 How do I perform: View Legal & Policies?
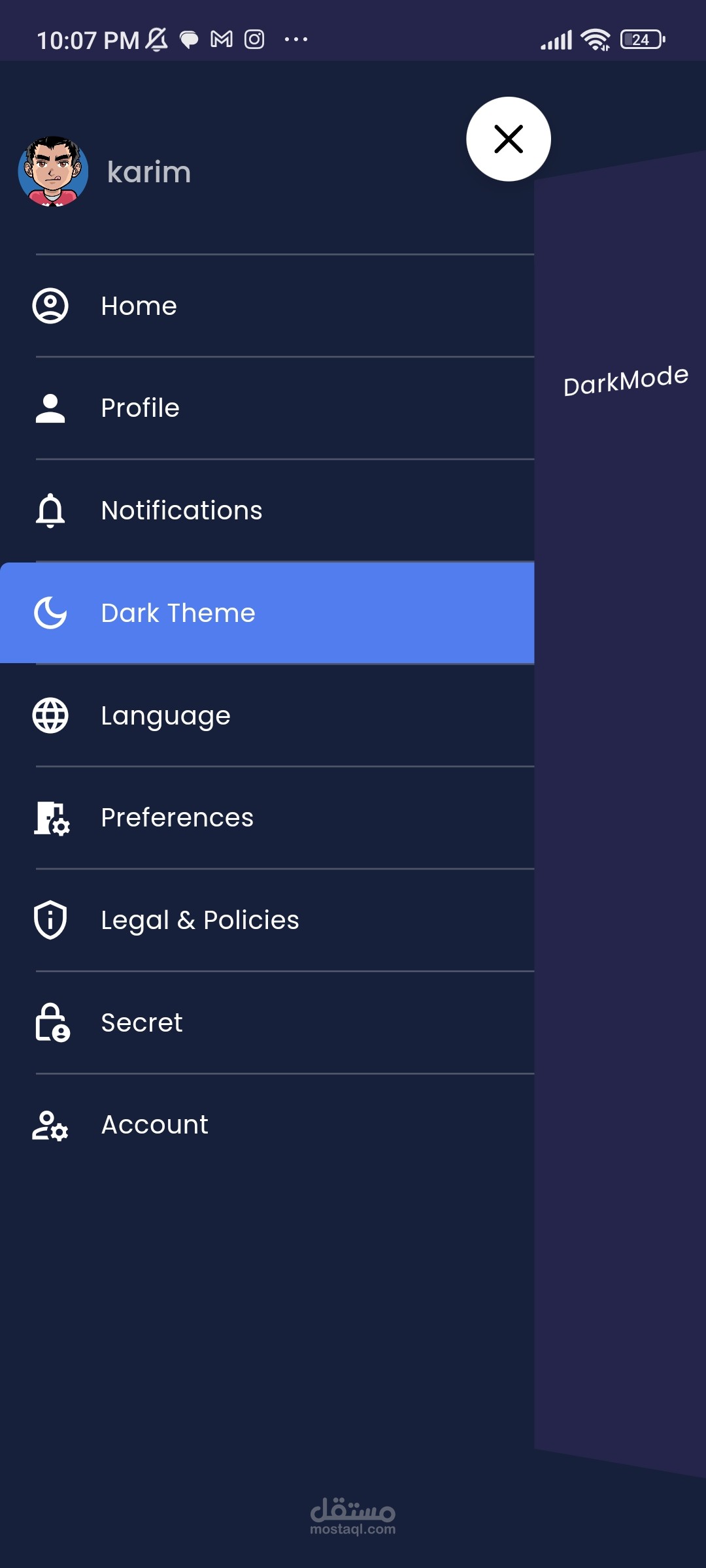(199, 920)
